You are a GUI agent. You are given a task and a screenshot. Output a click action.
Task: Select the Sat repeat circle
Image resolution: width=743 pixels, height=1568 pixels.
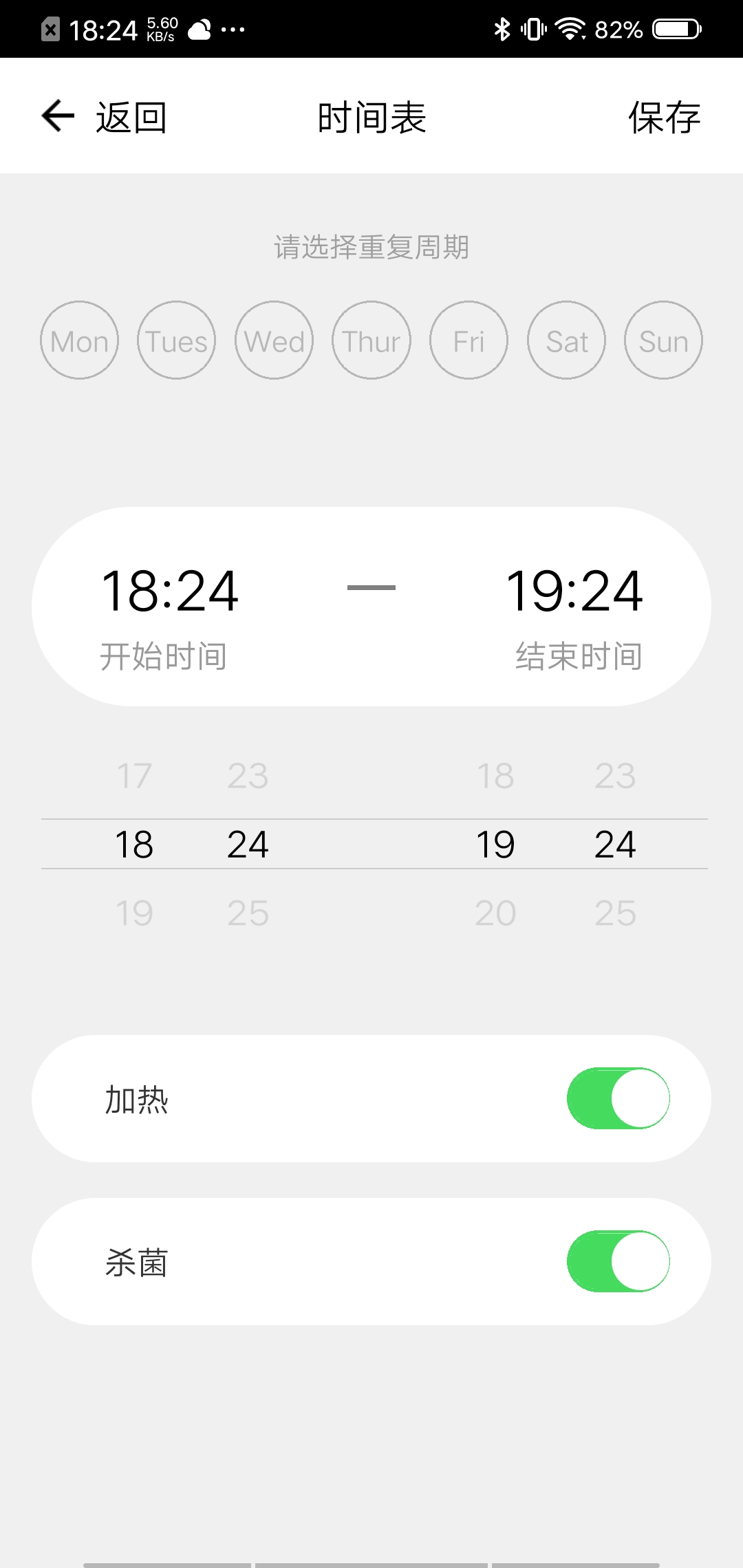pyautogui.click(x=566, y=340)
